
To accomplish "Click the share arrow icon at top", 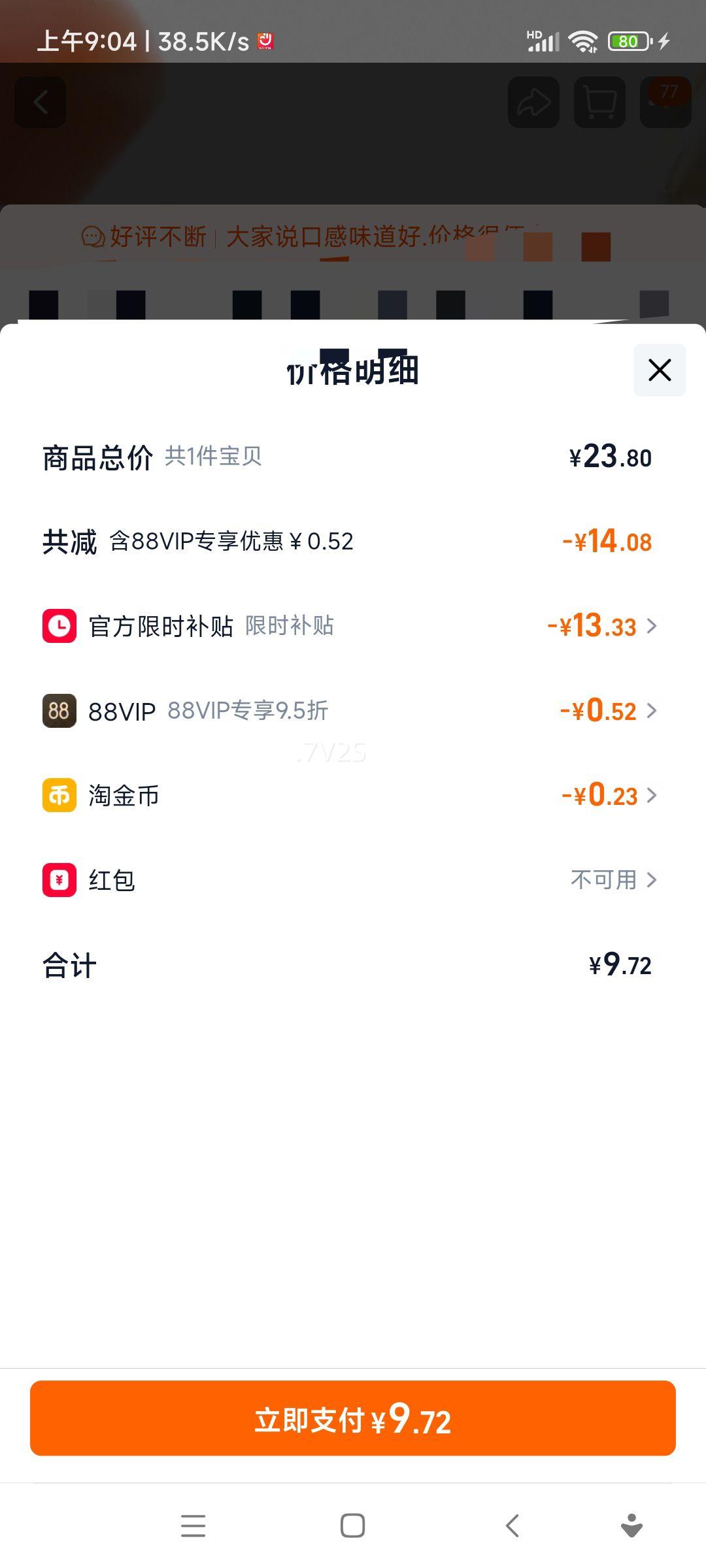I will (x=533, y=101).
